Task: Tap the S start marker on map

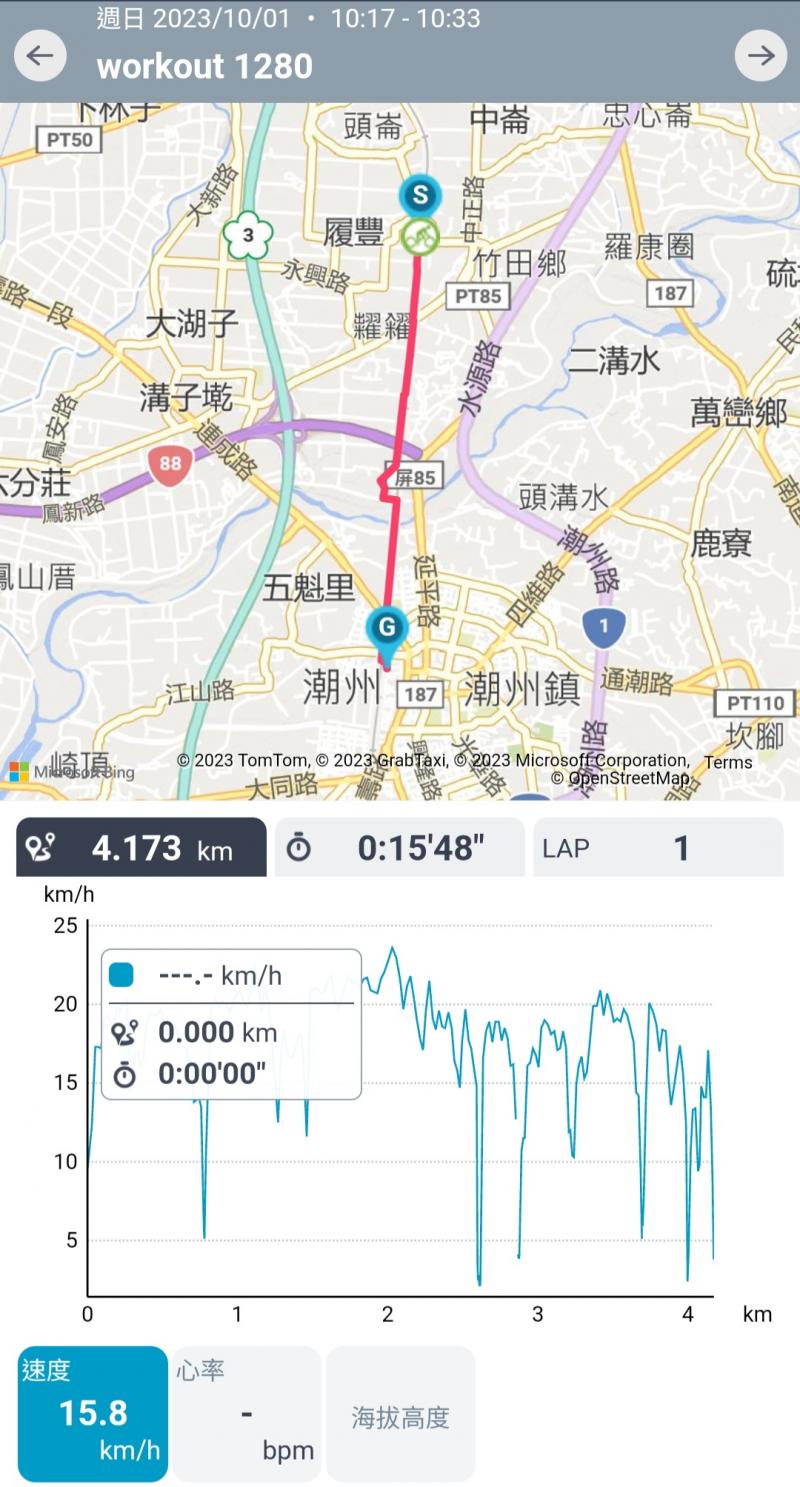Action: (x=420, y=195)
